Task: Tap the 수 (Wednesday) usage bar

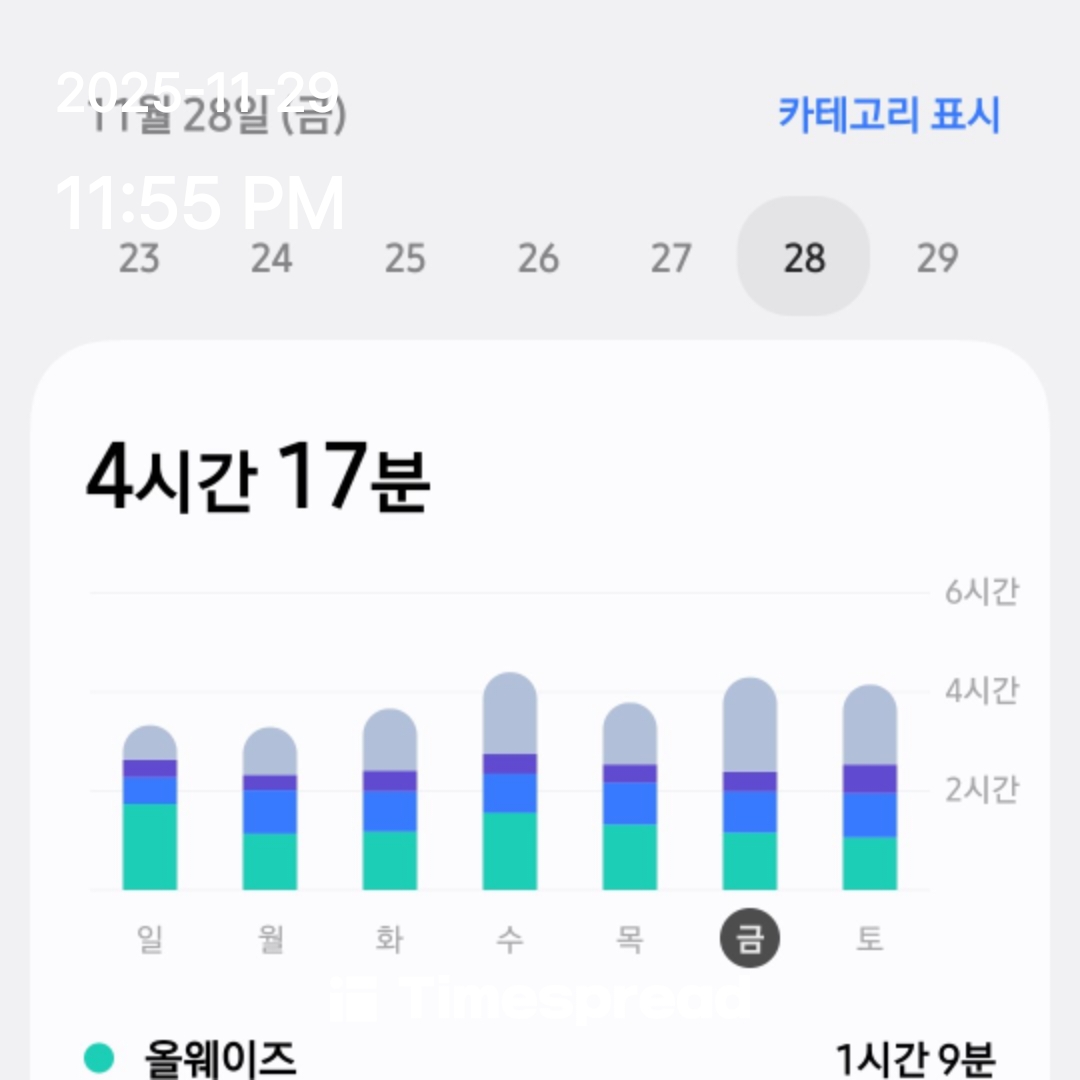Action: pyautogui.click(x=510, y=785)
